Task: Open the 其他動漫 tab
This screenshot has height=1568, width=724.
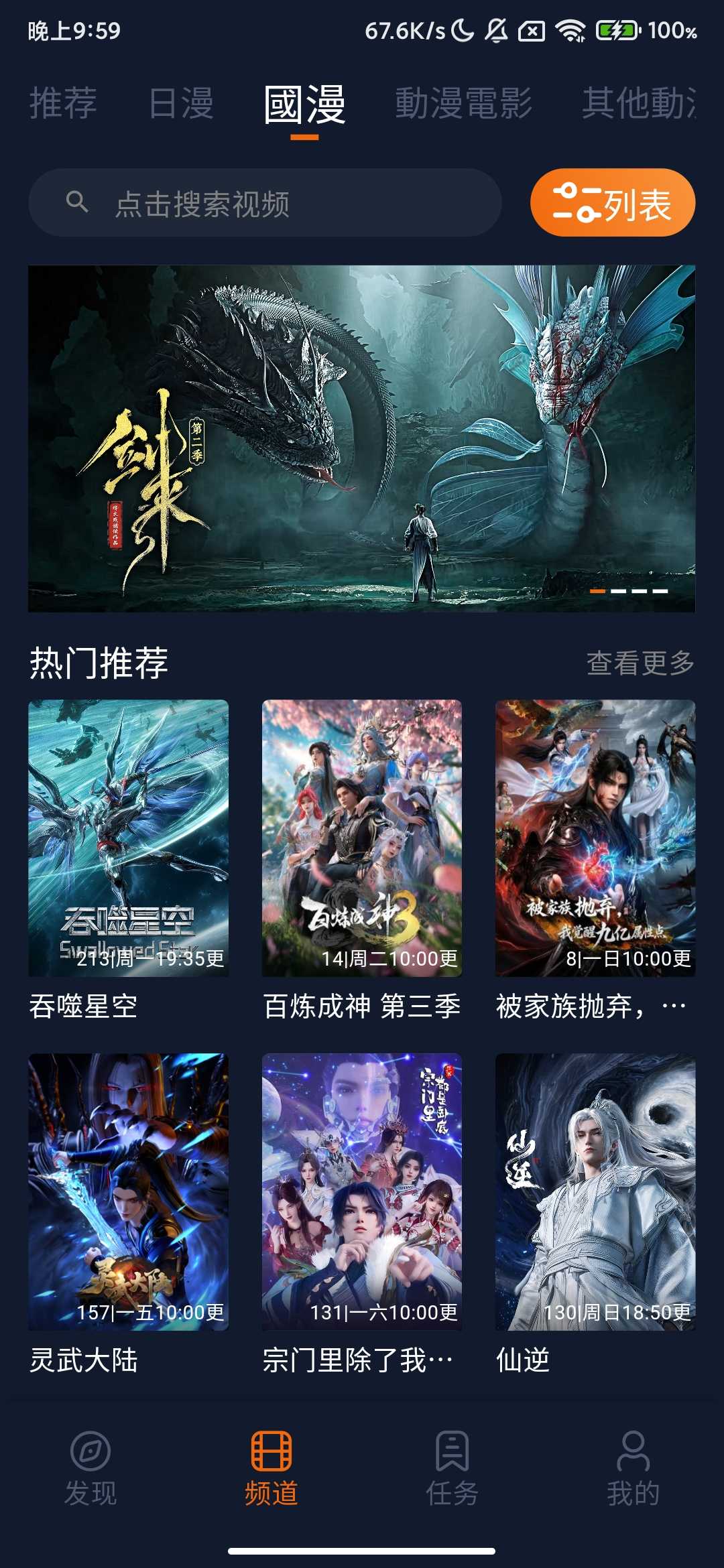Action: point(638,104)
